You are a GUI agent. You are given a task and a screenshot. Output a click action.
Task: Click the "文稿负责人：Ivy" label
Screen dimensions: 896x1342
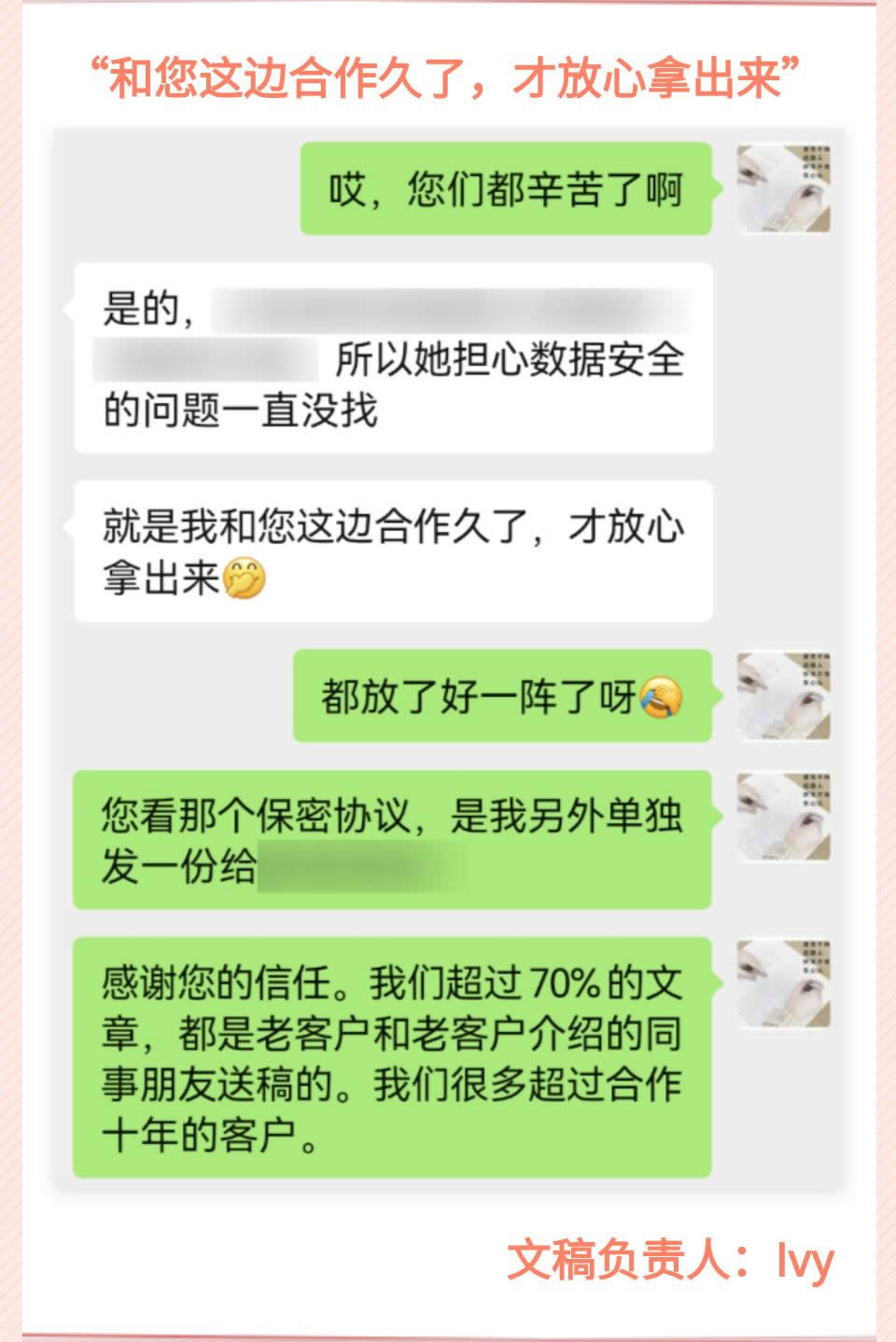[670, 1259]
